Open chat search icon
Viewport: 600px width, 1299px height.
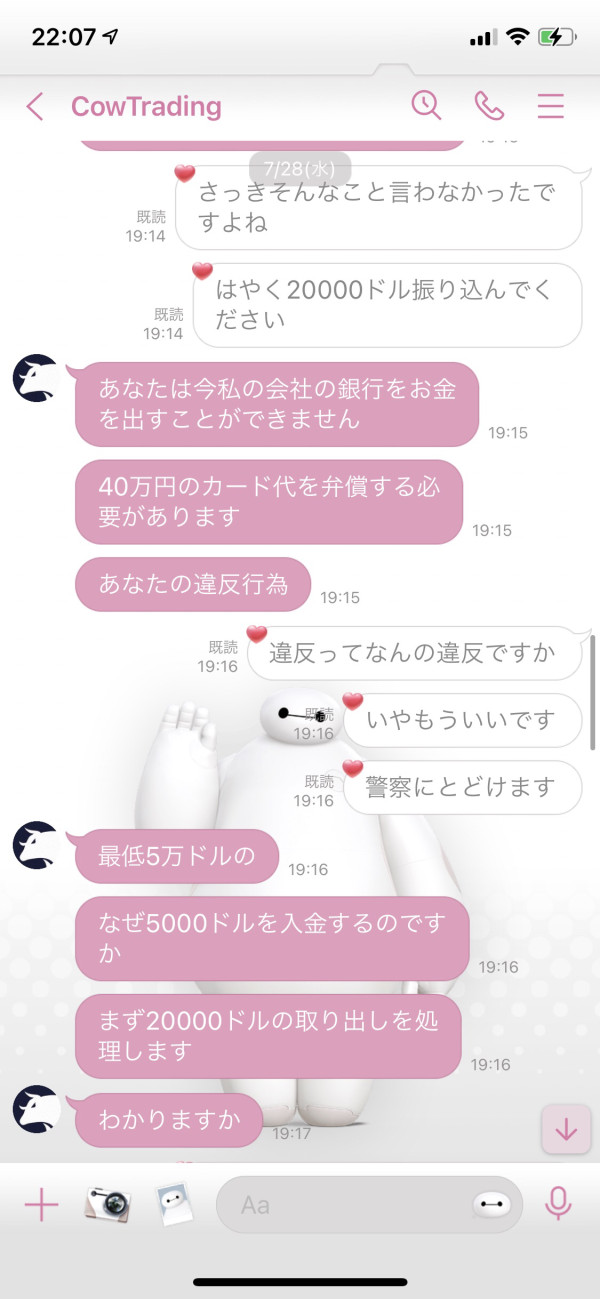pos(426,105)
